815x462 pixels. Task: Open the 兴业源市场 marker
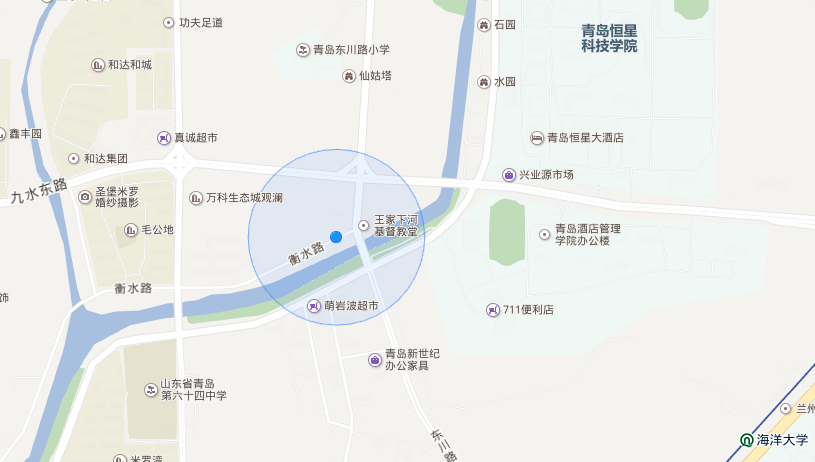coord(509,175)
